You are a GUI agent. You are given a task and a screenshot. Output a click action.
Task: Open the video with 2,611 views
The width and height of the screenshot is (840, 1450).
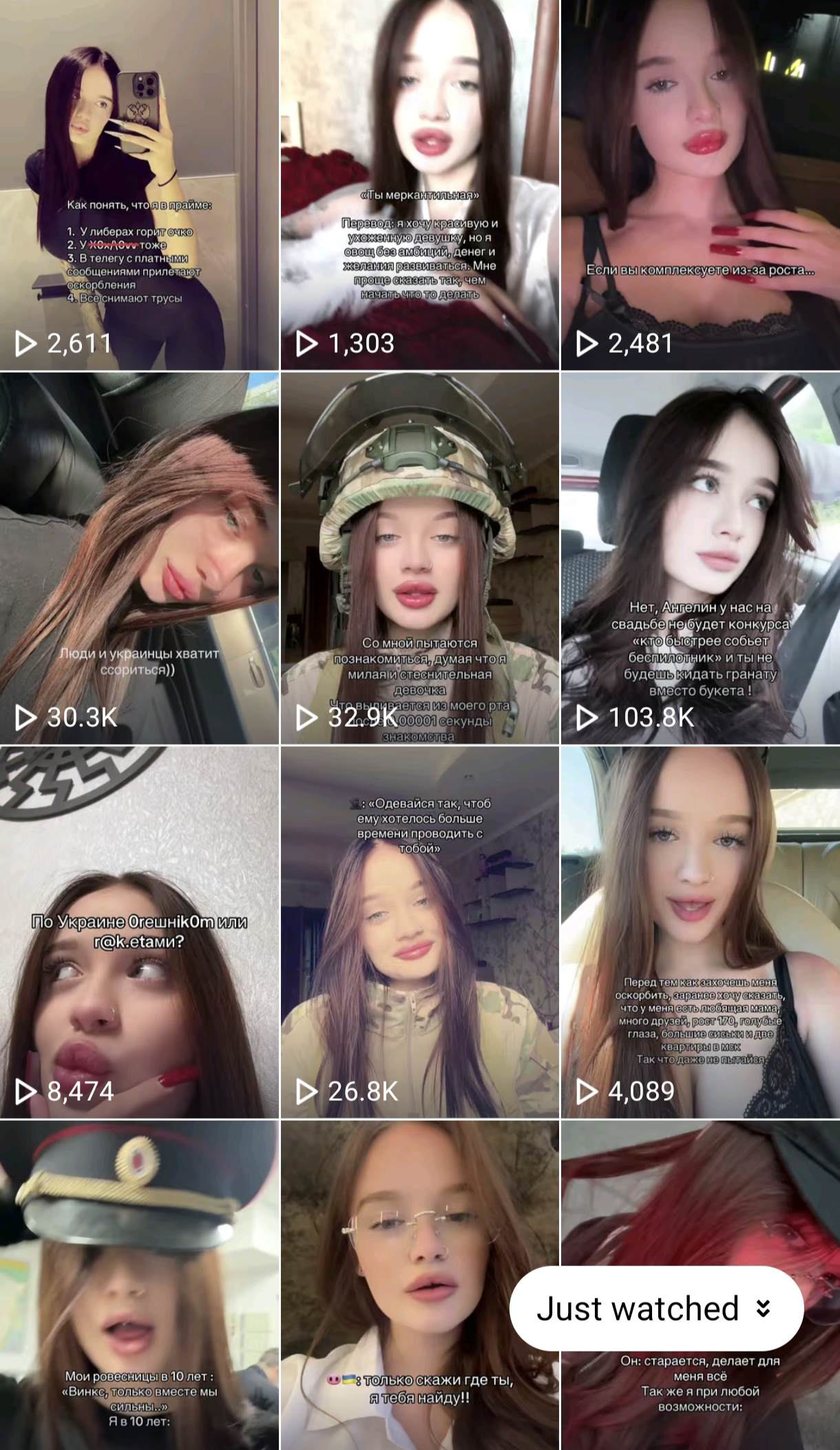point(139,185)
